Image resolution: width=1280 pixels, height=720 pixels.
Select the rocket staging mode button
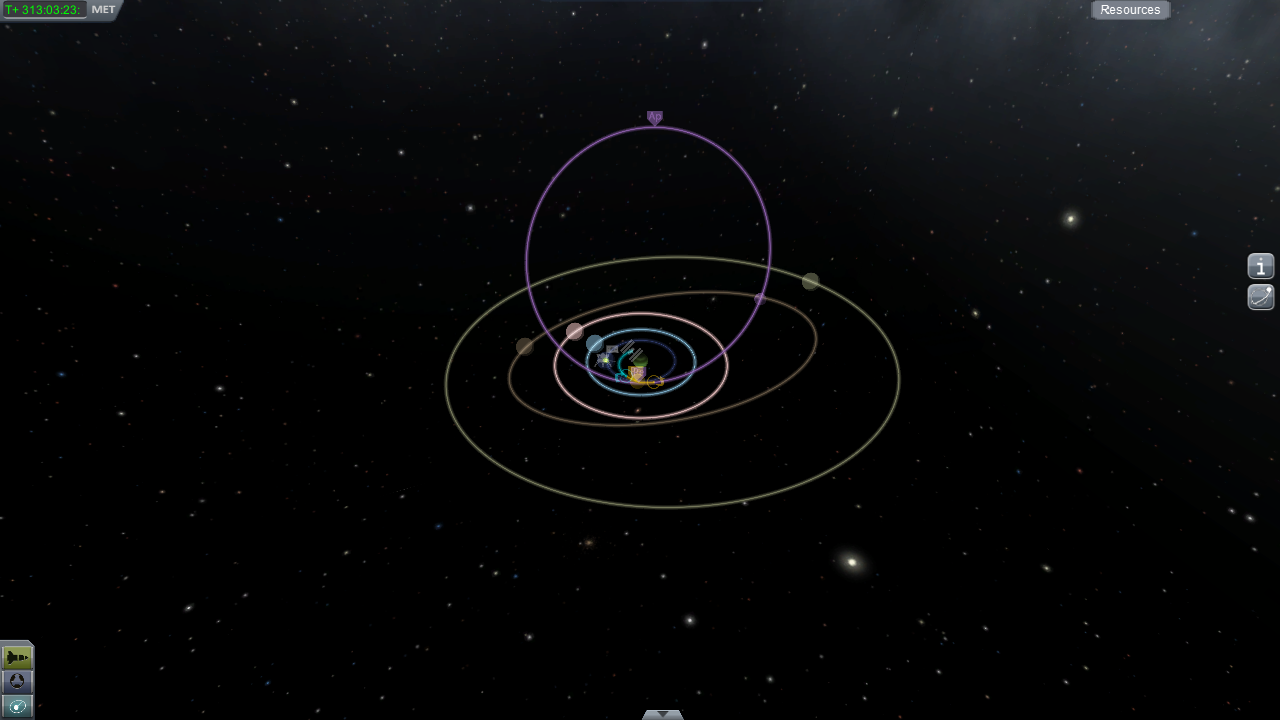[x=17, y=657]
